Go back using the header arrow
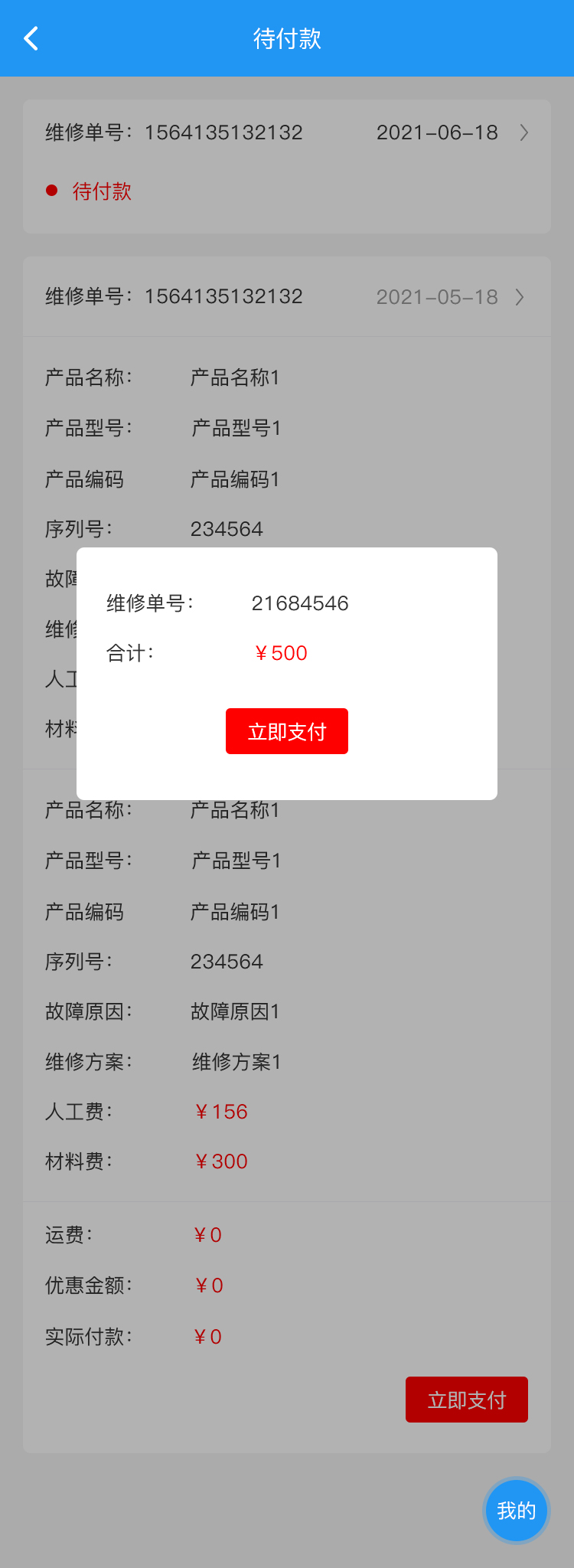The height and width of the screenshot is (1568, 574). pyautogui.click(x=31, y=38)
